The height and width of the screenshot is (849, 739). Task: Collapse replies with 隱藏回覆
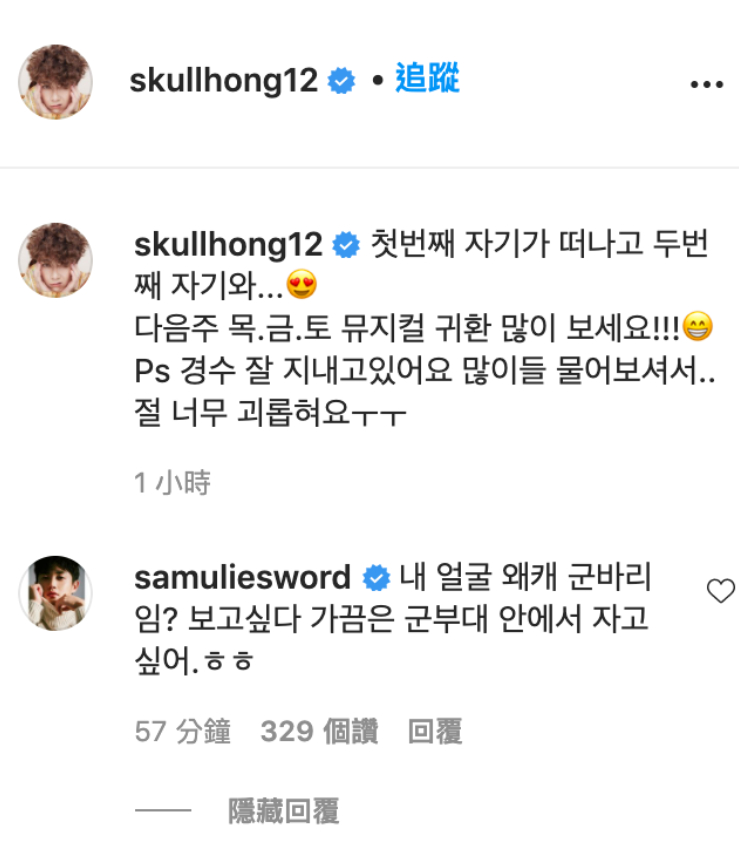pyautogui.click(x=284, y=810)
